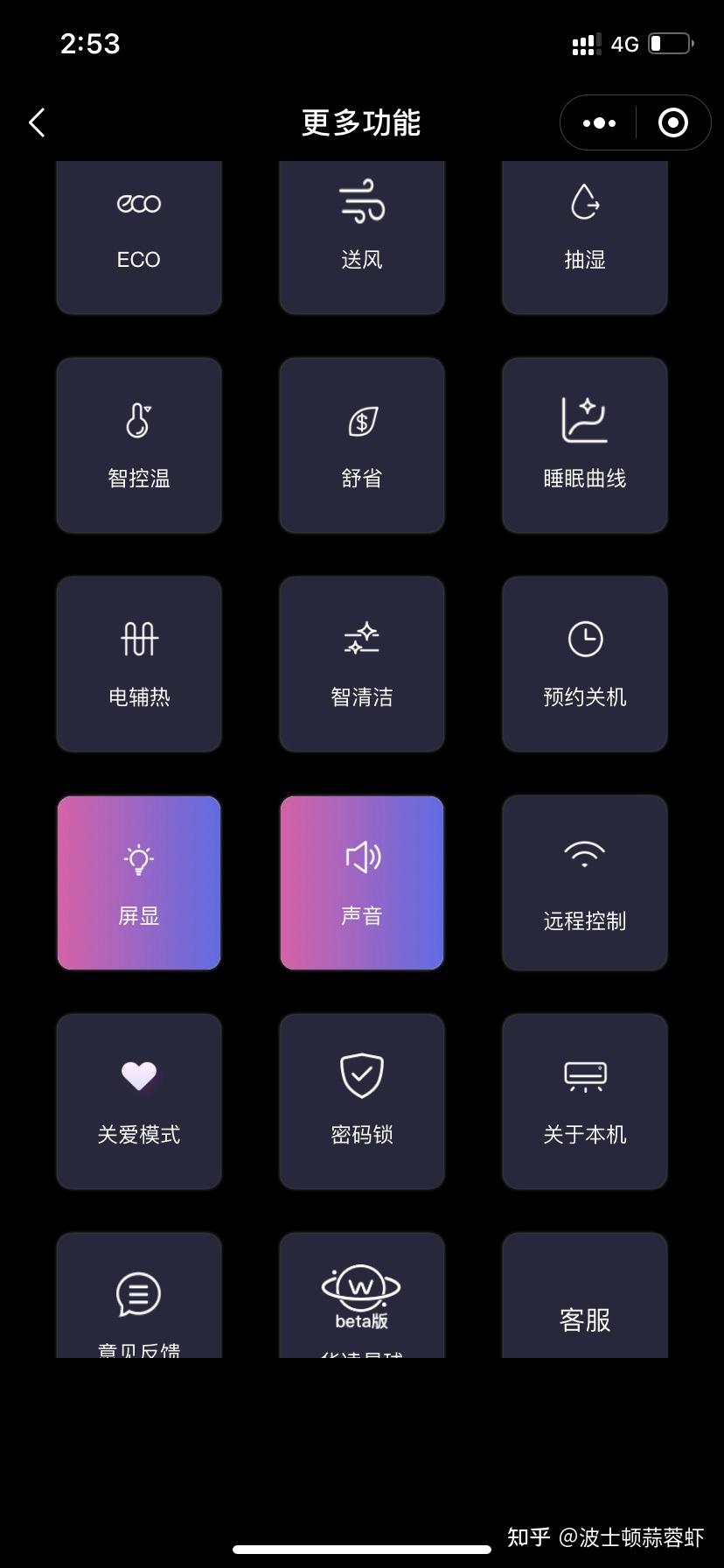The width and height of the screenshot is (724, 1568).
Task: Open 密码锁 password lock
Action: click(362, 1102)
